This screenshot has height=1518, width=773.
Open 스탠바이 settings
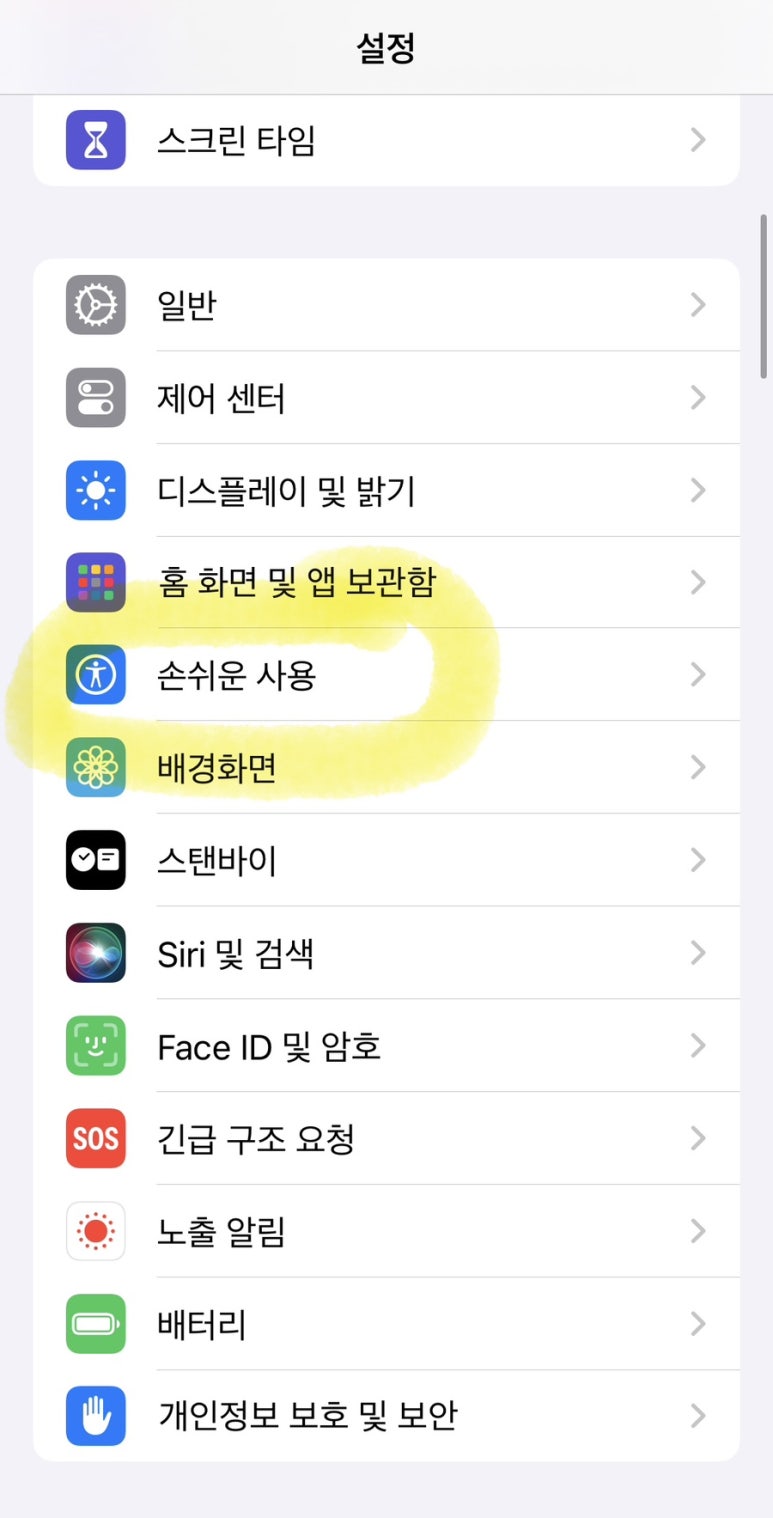coord(386,860)
